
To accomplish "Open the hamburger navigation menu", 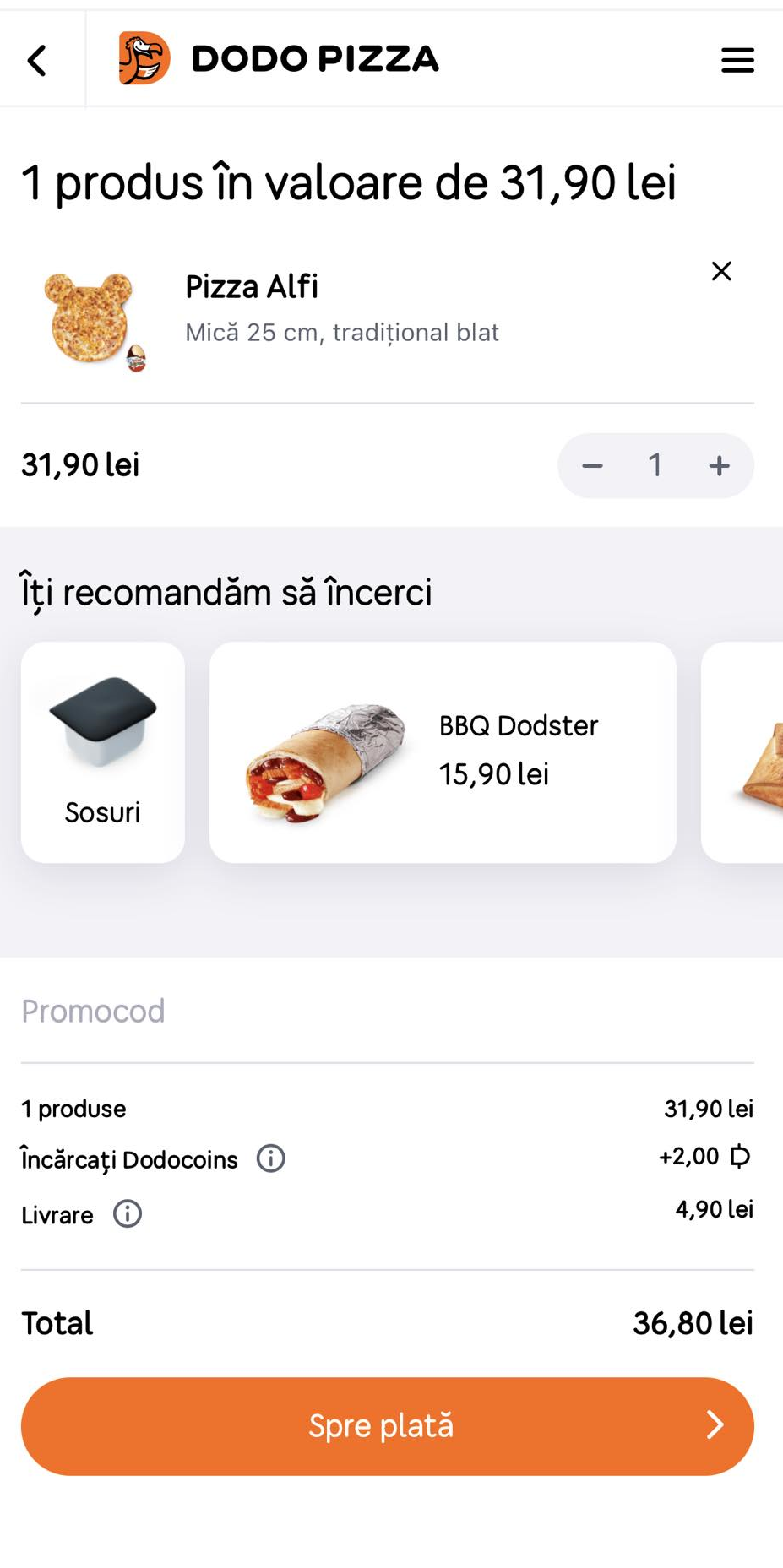I will pyautogui.click(x=737, y=59).
